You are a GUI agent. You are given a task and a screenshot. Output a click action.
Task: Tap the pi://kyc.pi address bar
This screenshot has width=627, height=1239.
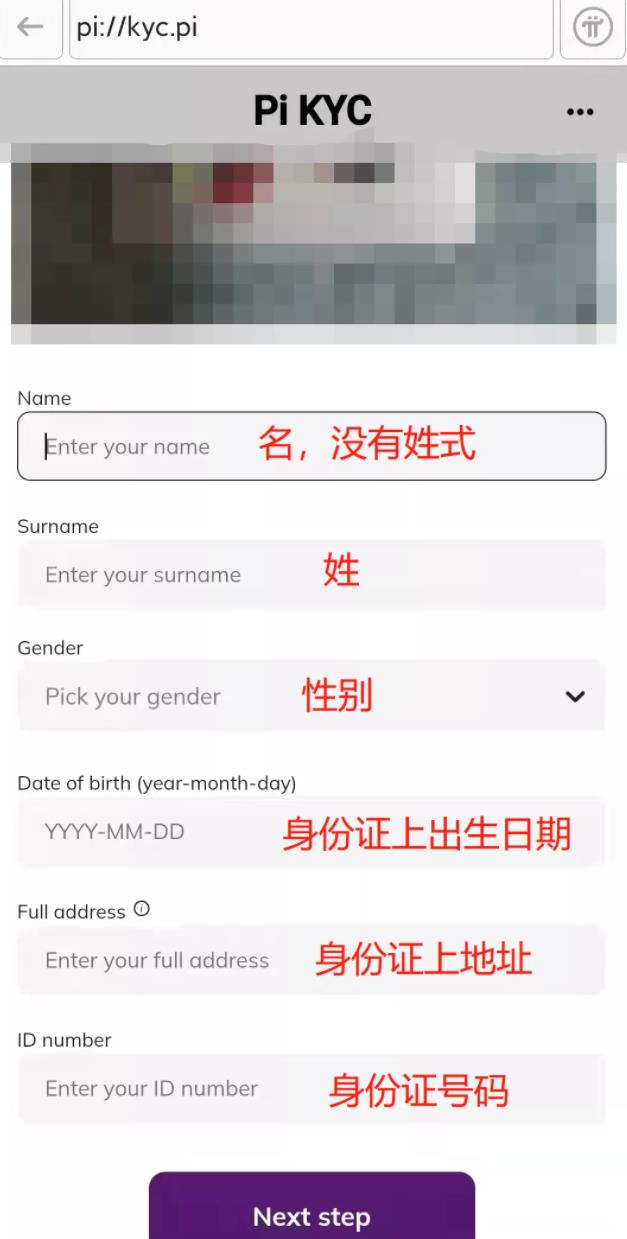point(311,27)
